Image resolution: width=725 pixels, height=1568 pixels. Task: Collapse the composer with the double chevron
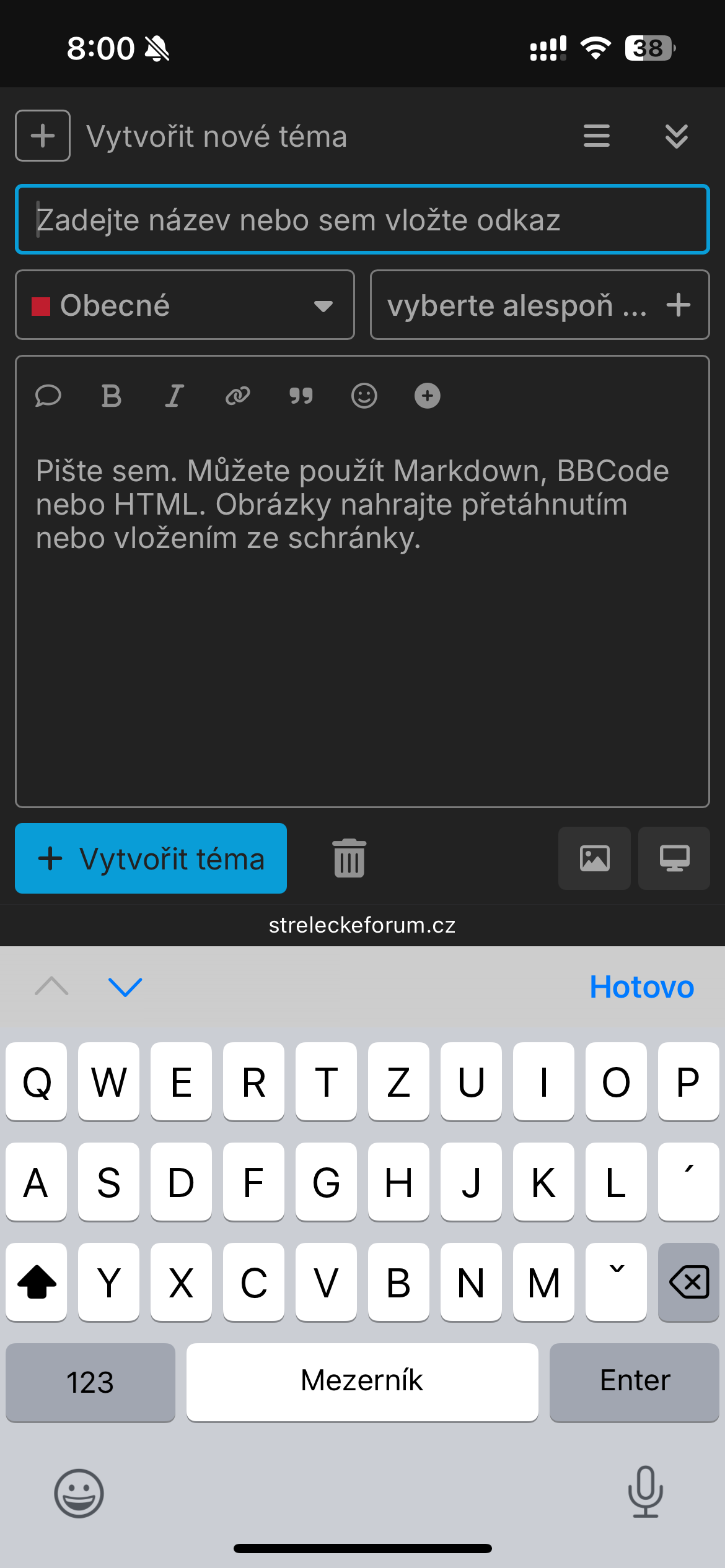677,136
